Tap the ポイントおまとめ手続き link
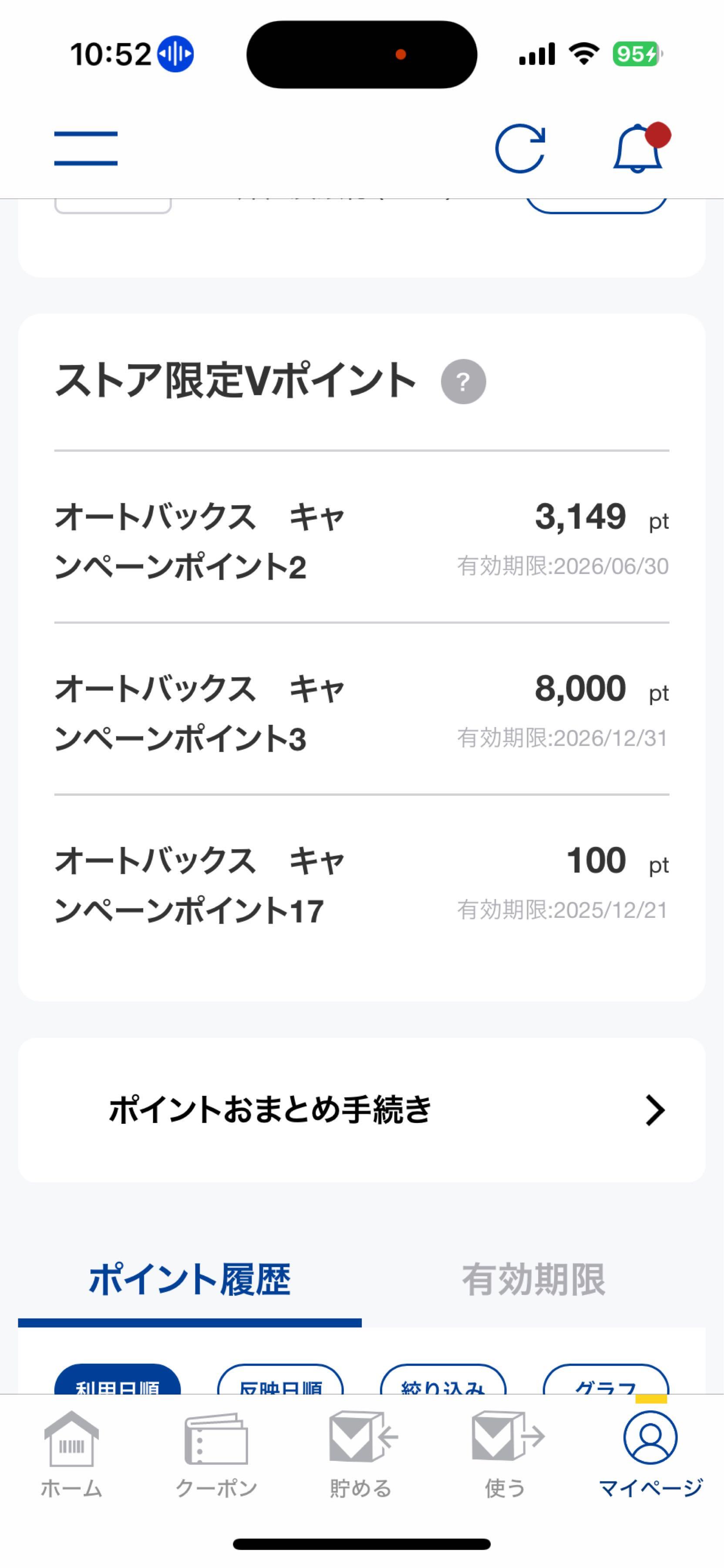Viewport: 724px width, 1568px height. [269, 1110]
